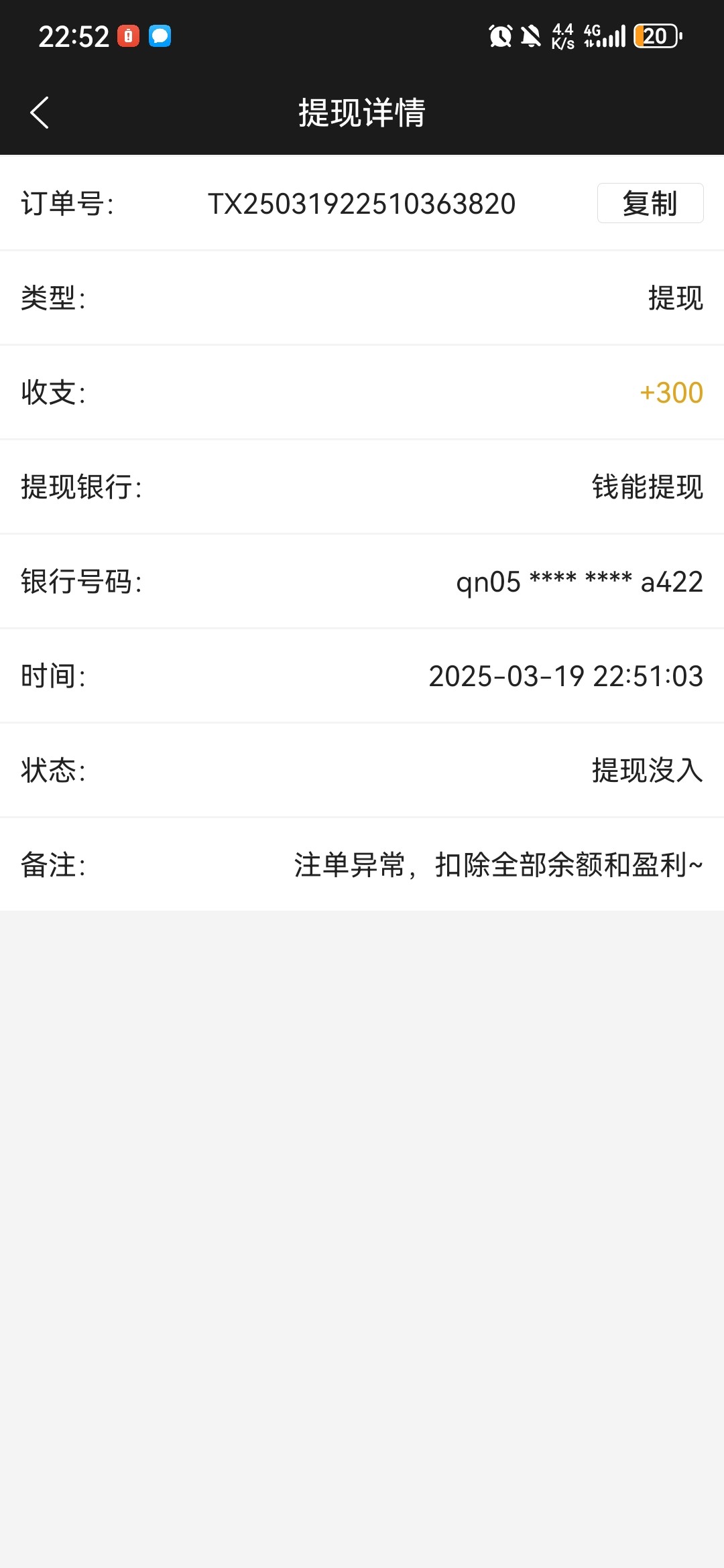Tap the masked bank number qn05 a422
Image resolution: width=724 pixels, height=1568 pixels.
[579, 582]
